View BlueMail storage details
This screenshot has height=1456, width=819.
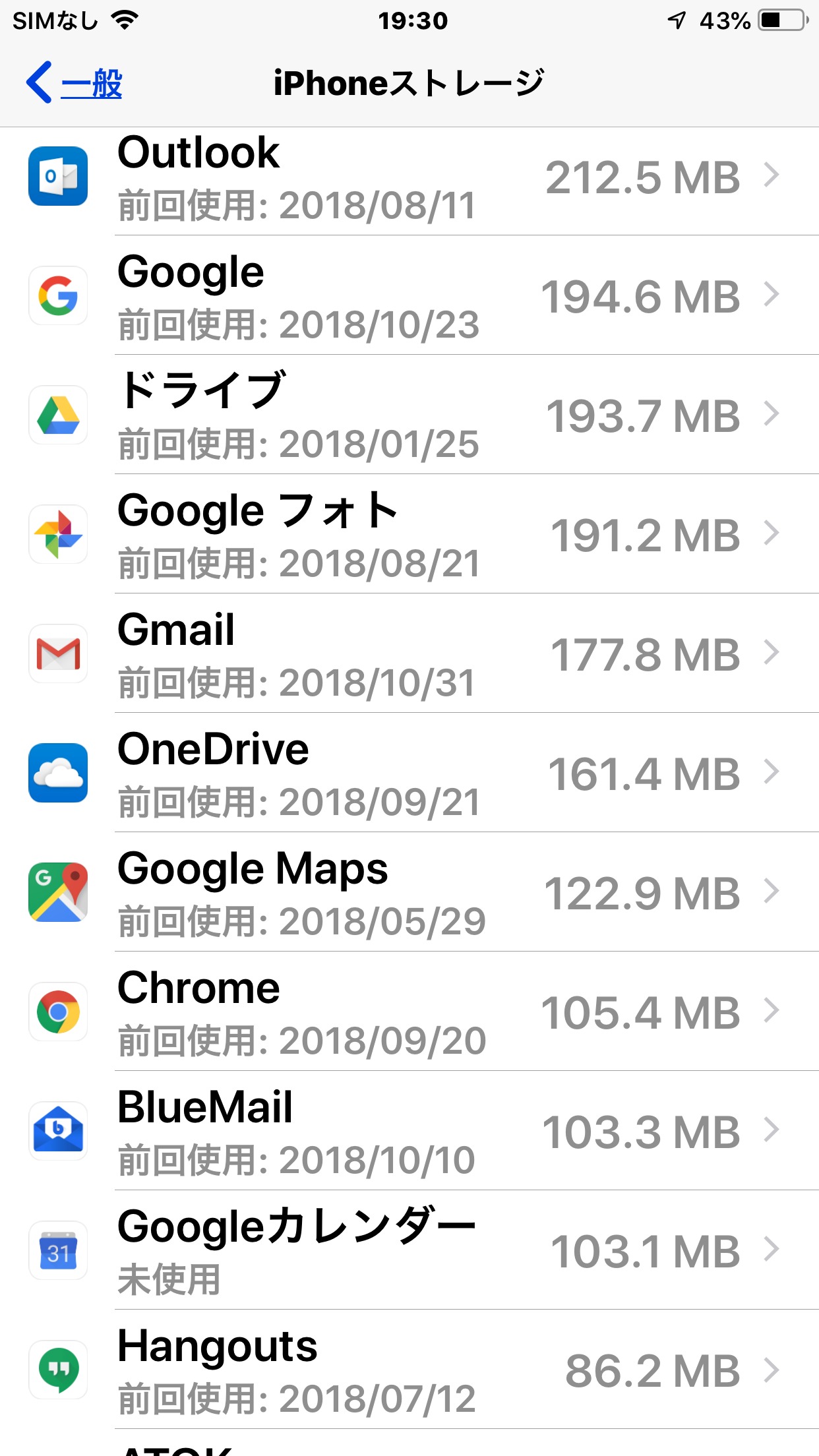click(409, 1132)
